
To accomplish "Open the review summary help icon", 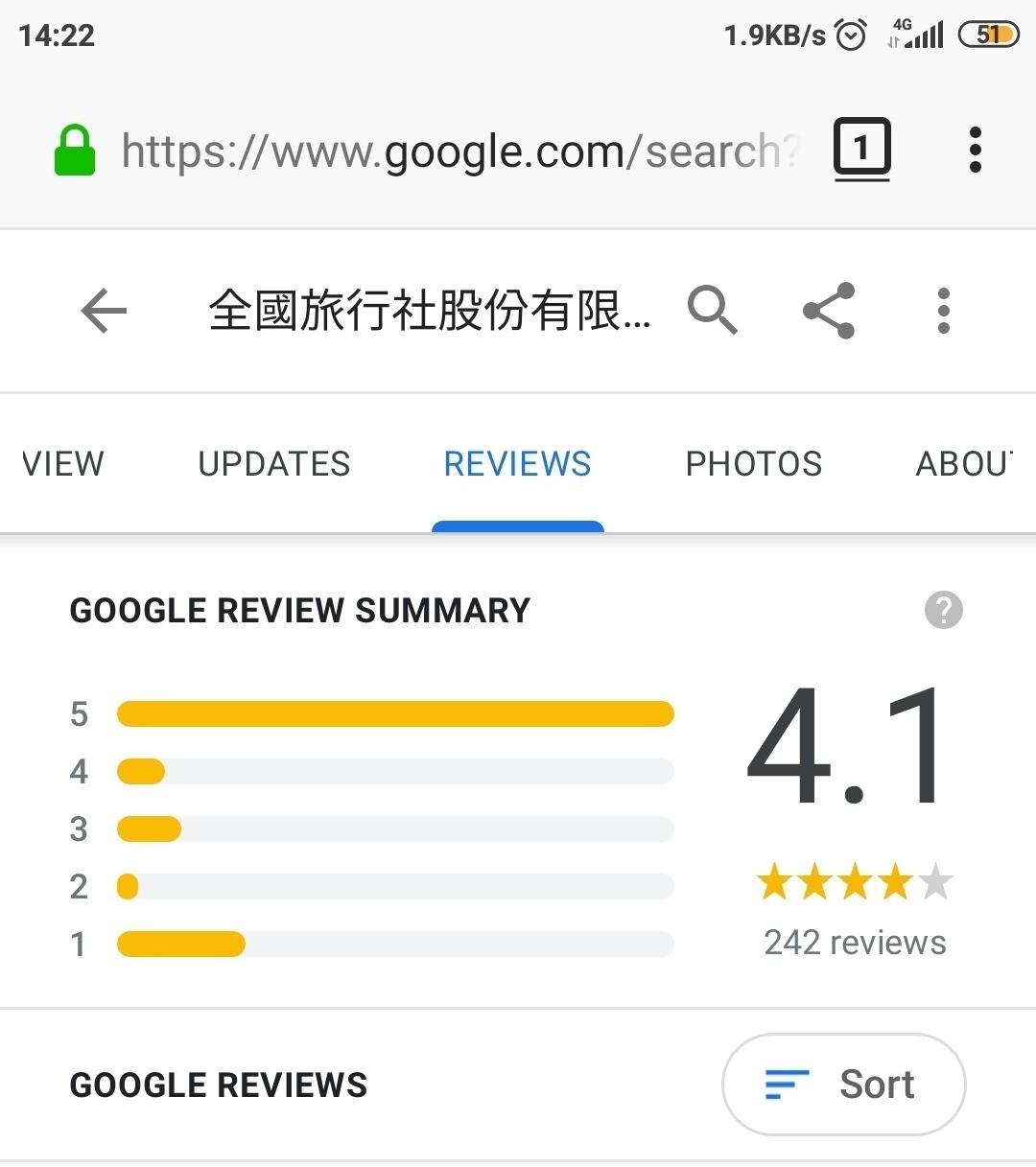I will 943,610.
